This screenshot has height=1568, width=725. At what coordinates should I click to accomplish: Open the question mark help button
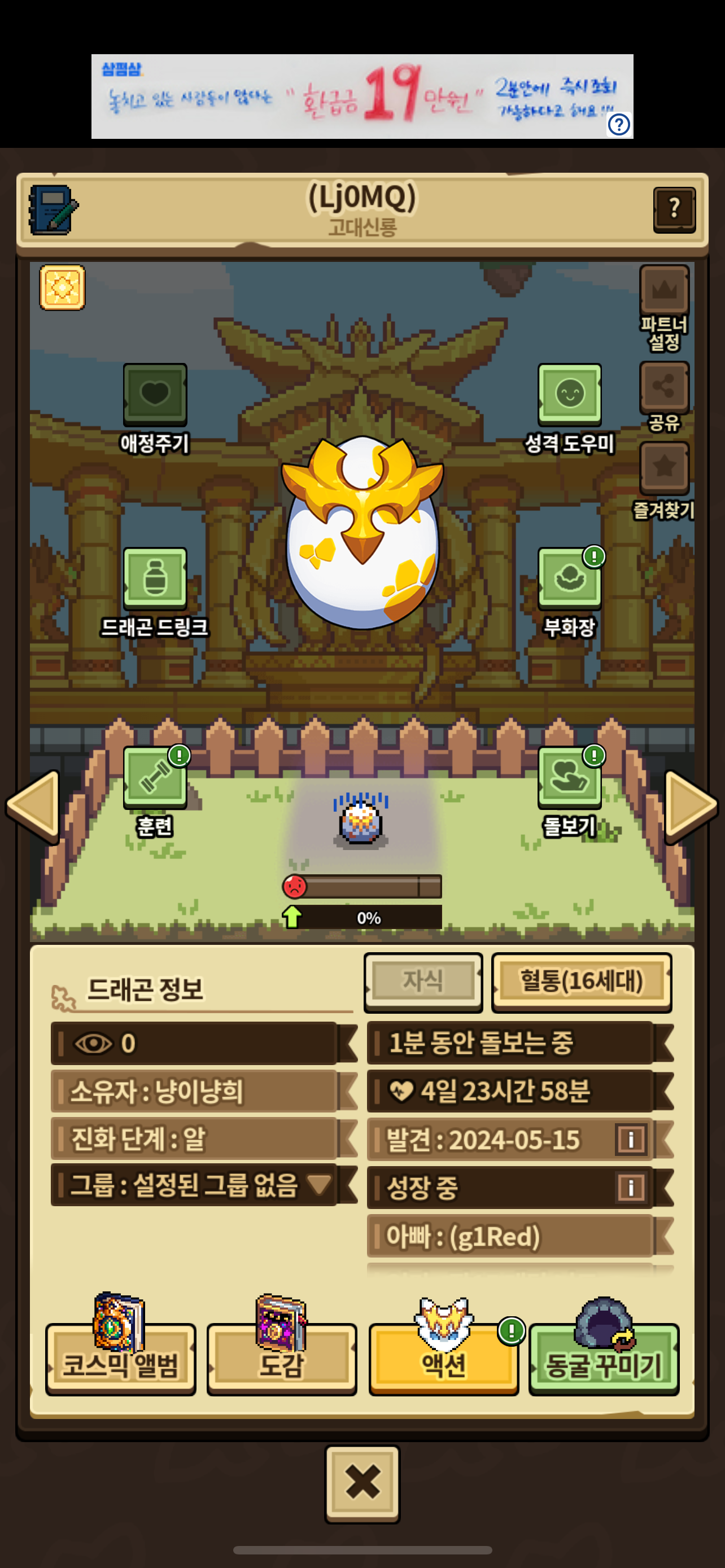[674, 209]
